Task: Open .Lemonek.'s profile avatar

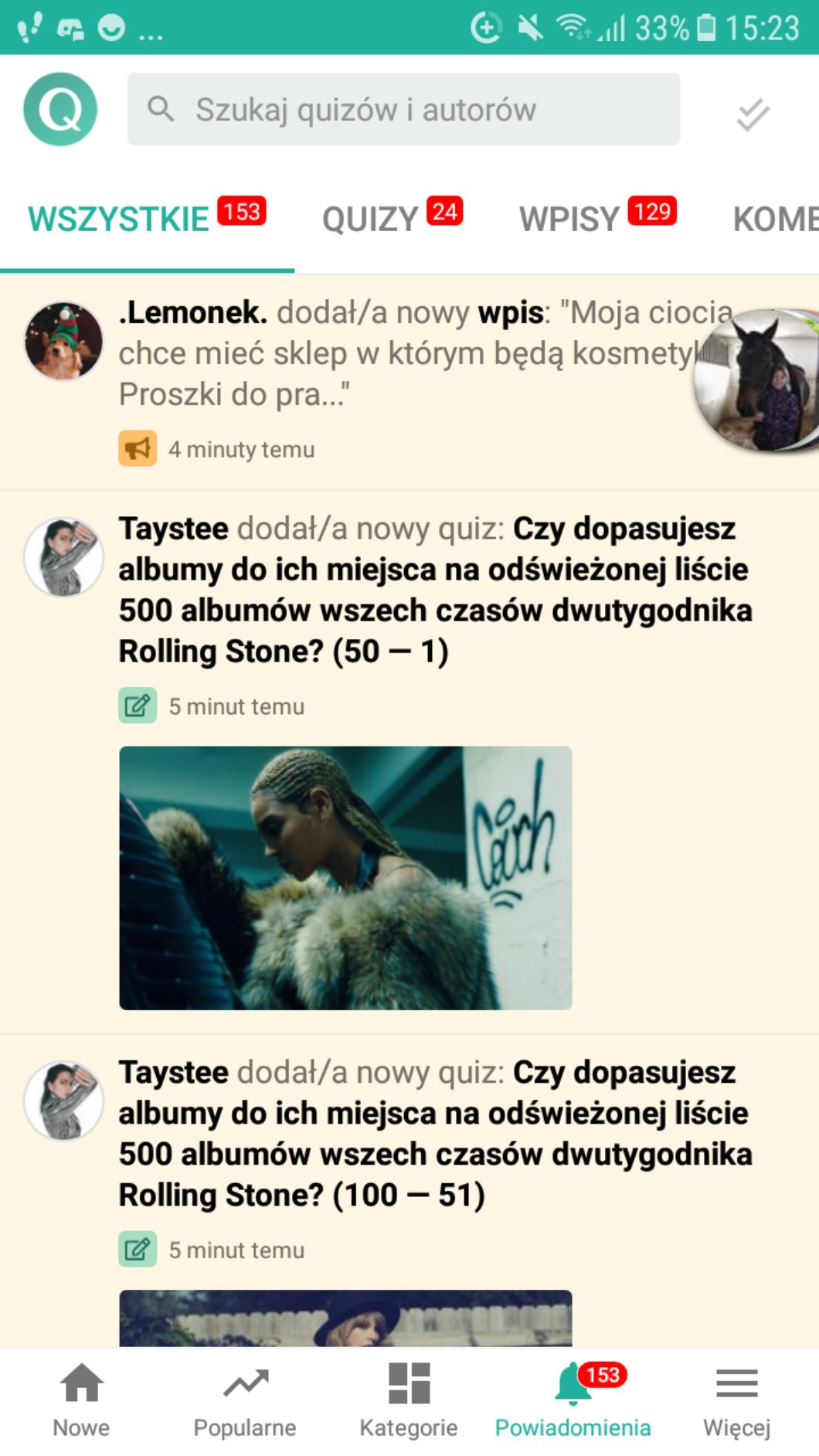Action: 63,341
